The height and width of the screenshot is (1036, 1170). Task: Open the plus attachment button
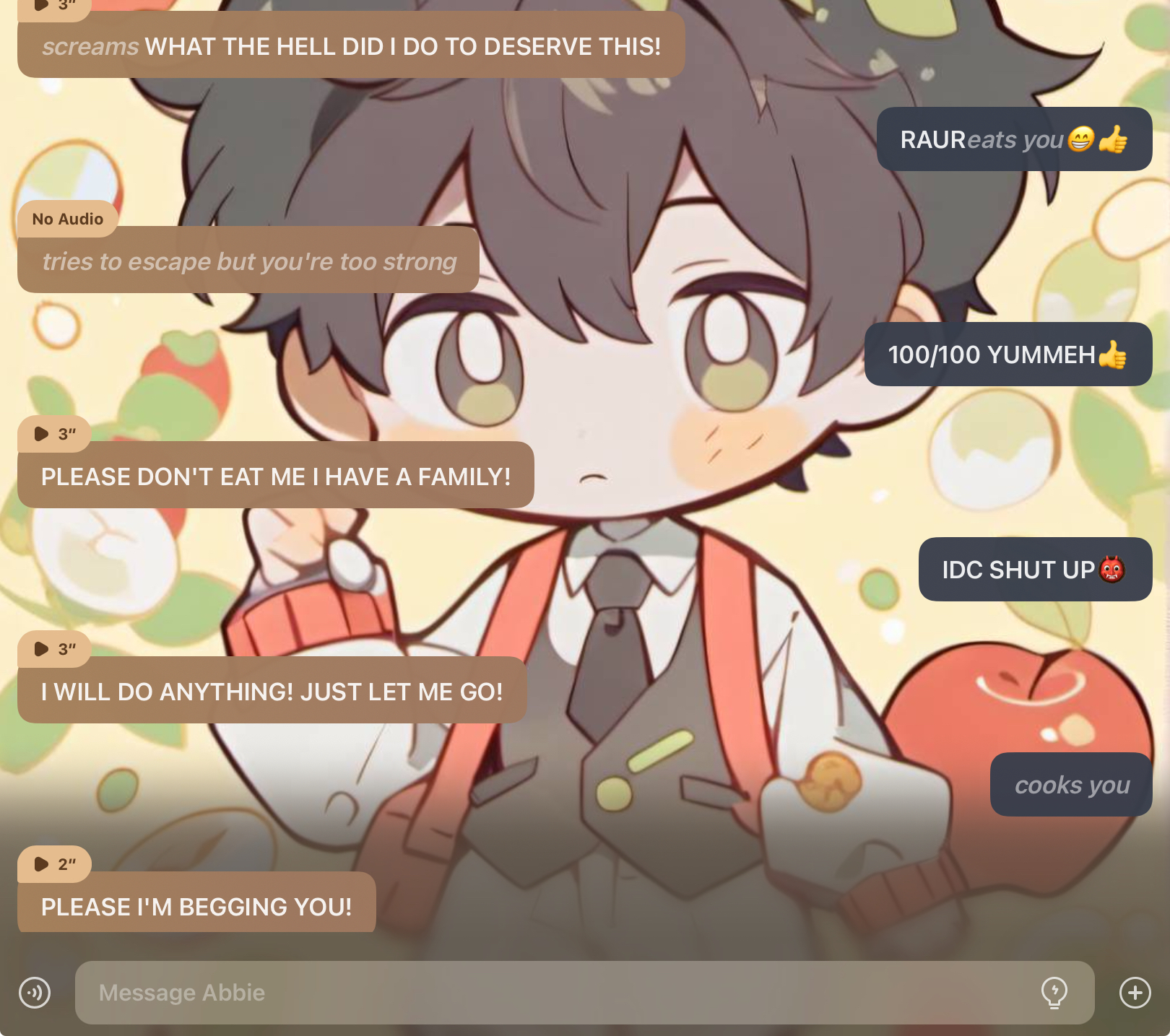point(1135,993)
